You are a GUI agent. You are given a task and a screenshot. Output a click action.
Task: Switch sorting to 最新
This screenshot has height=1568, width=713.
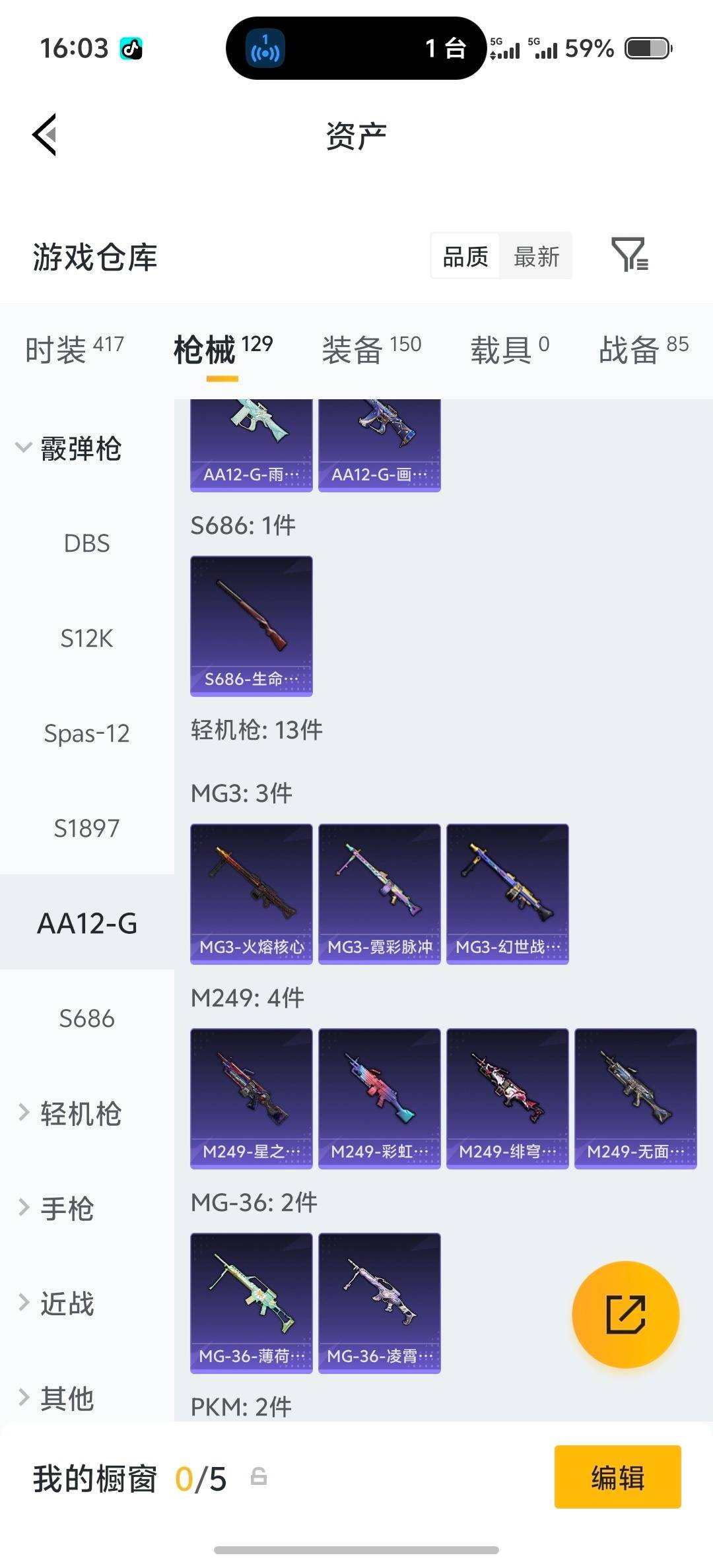(537, 256)
